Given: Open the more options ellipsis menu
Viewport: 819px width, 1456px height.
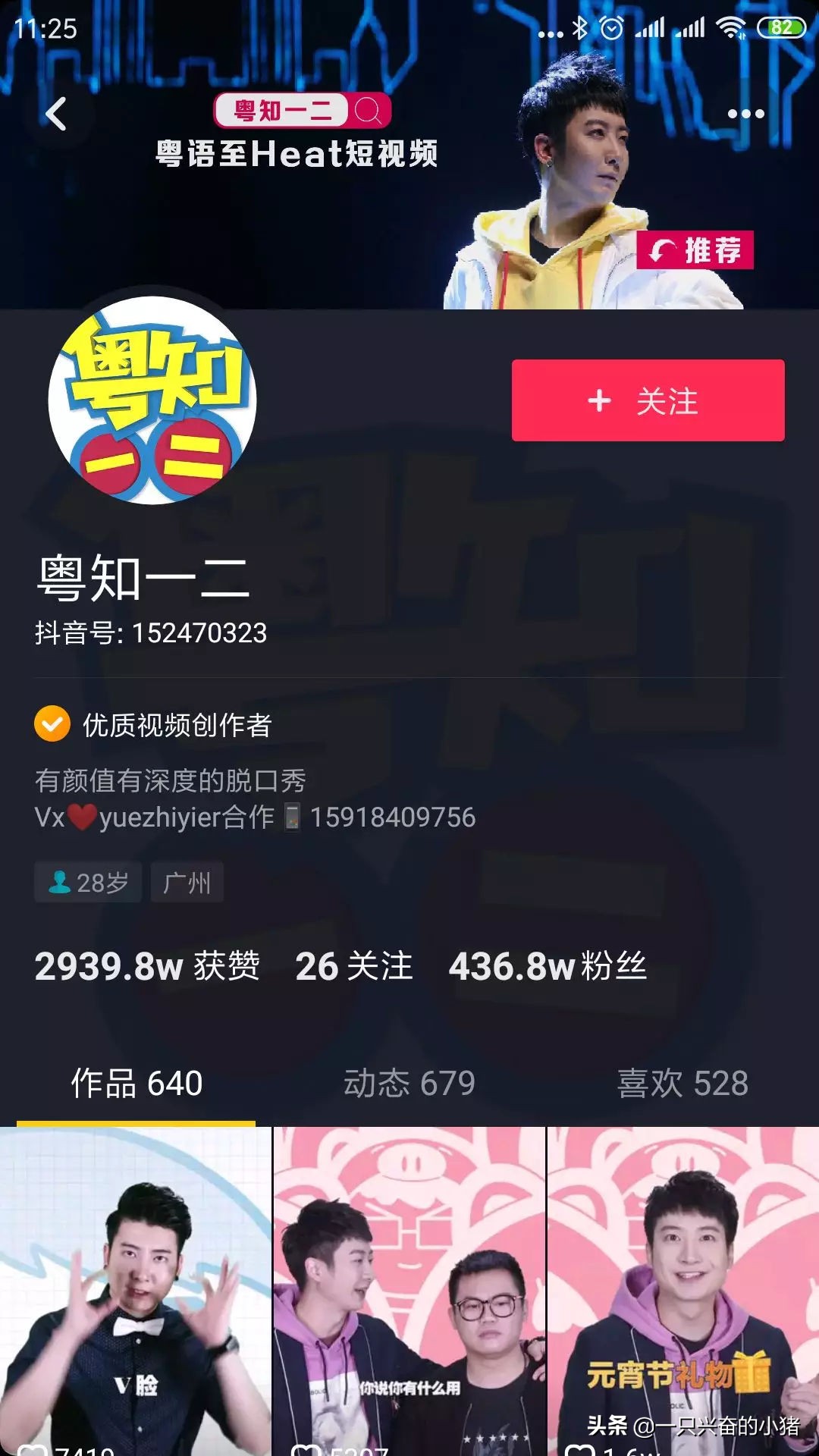Looking at the screenshot, I should (746, 114).
